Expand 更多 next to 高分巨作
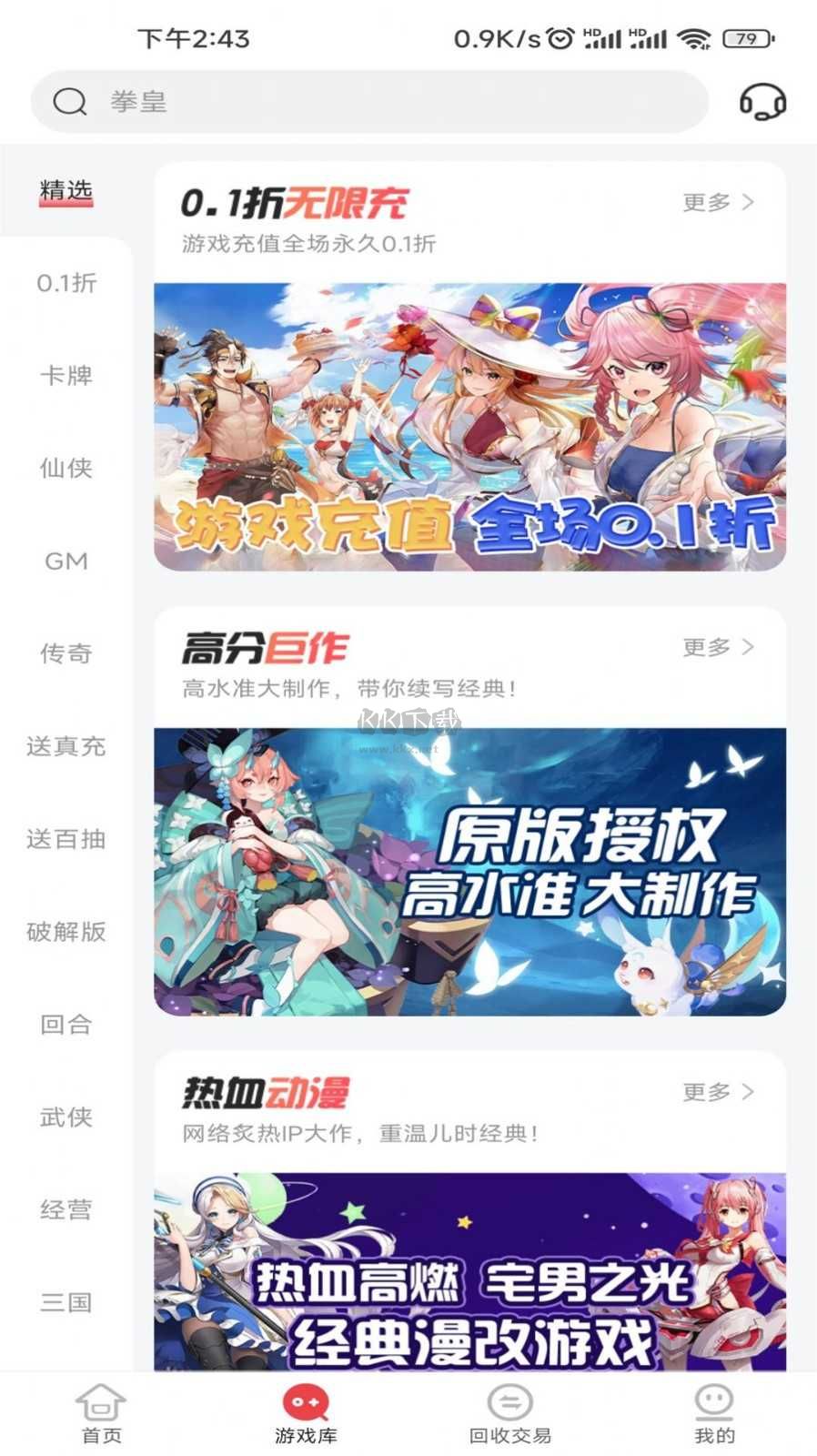817x1456 pixels. pos(717,646)
